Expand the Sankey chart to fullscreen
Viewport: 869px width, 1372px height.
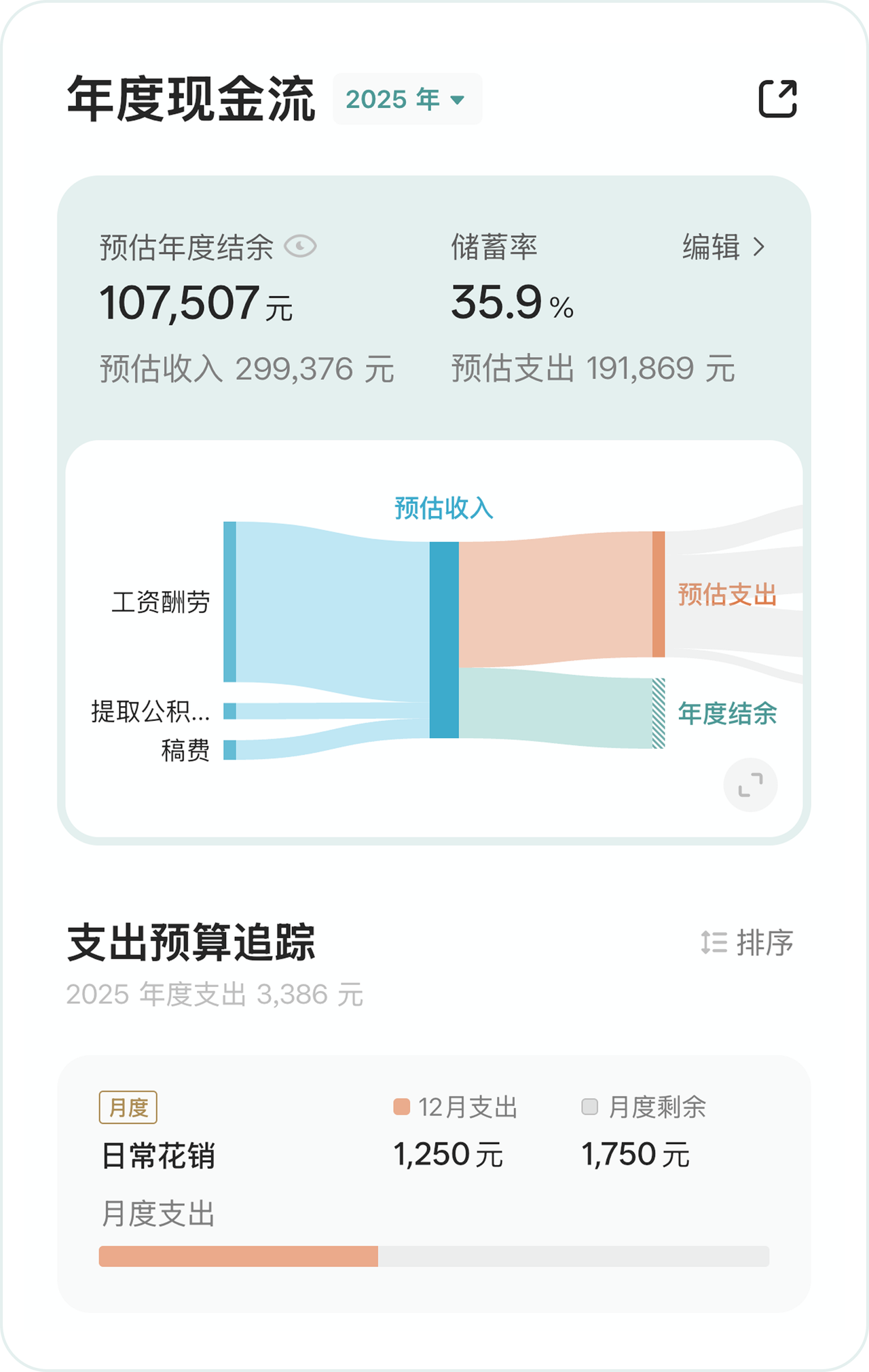(750, 785)
